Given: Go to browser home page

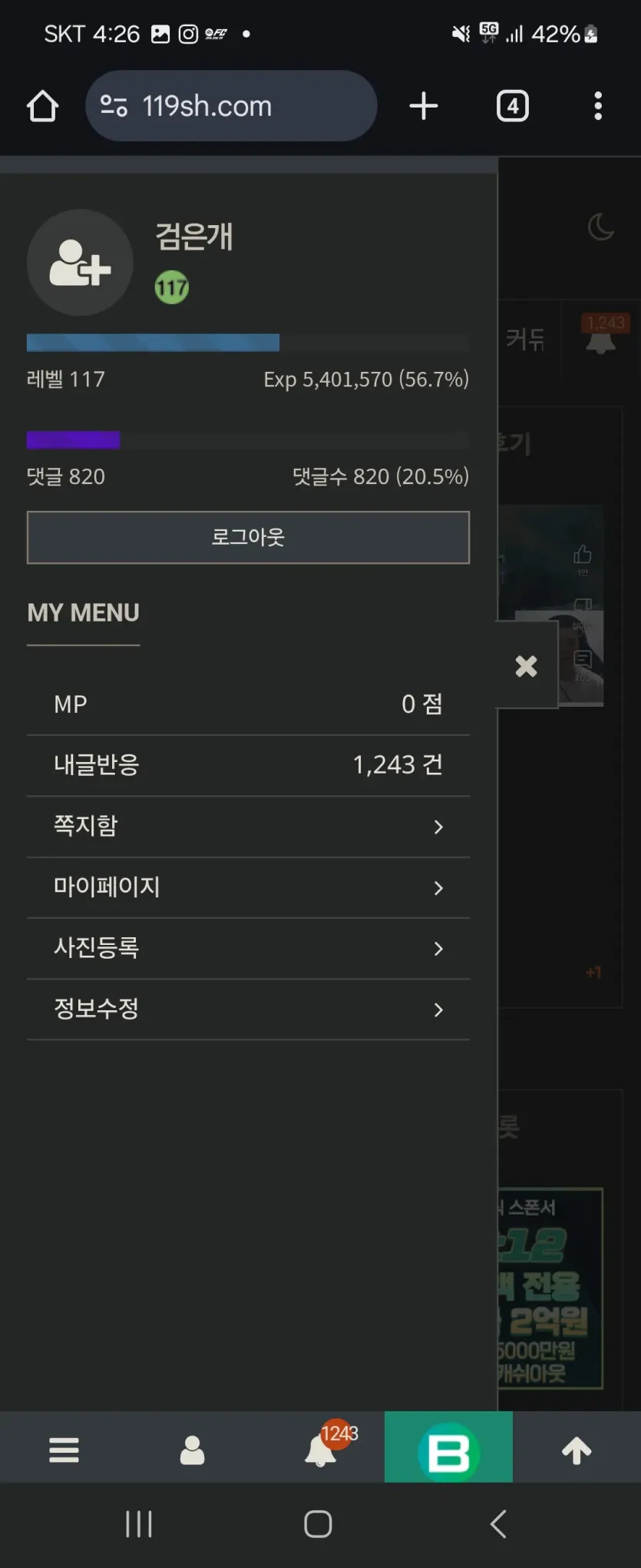Looking at the screenshot, I should (x=43, y=106).
